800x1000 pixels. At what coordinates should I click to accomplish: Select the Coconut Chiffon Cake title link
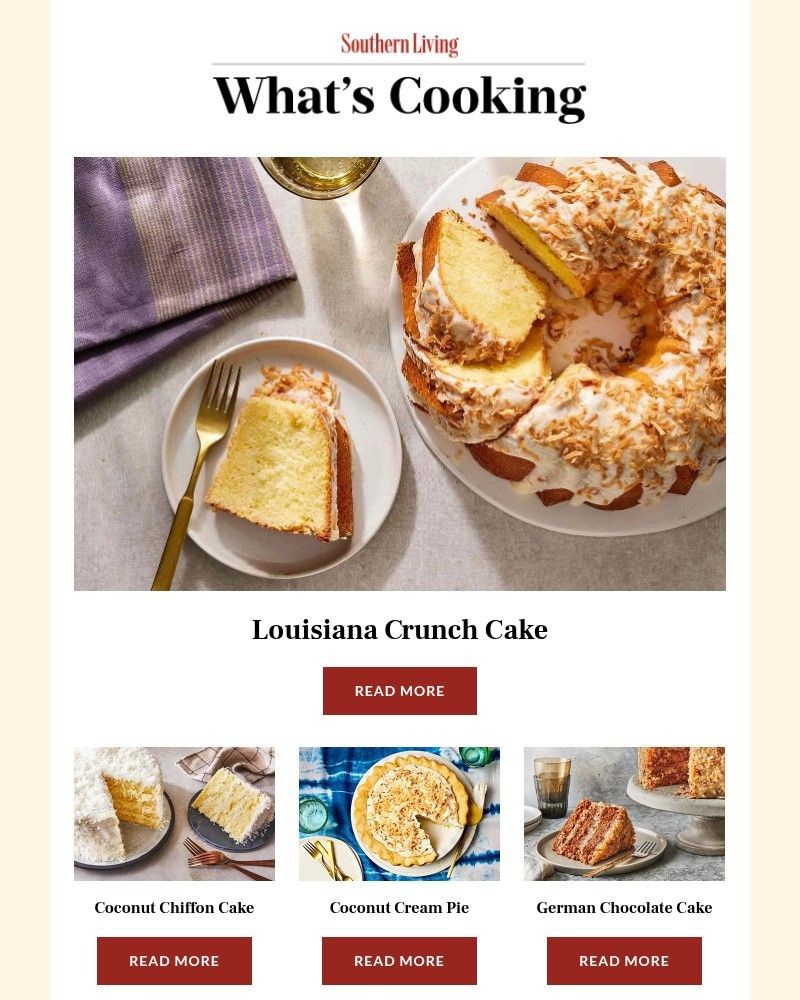(174, 908)
